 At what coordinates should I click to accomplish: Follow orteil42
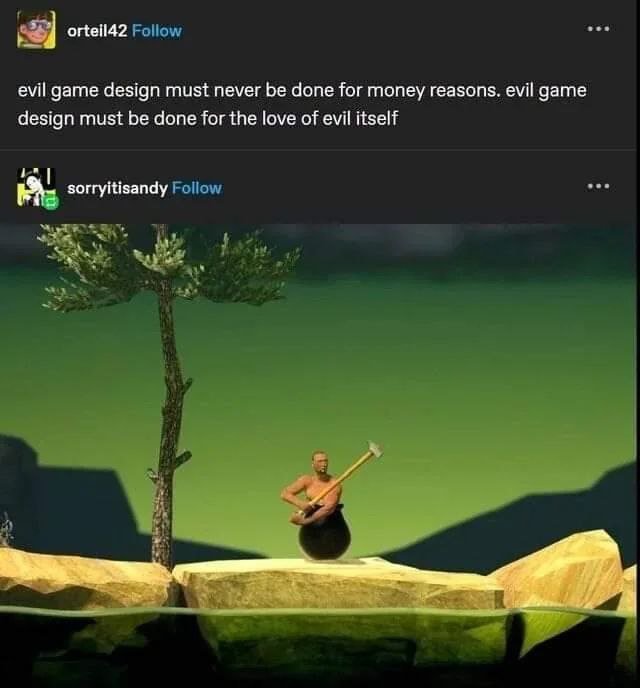click(157, 31)
